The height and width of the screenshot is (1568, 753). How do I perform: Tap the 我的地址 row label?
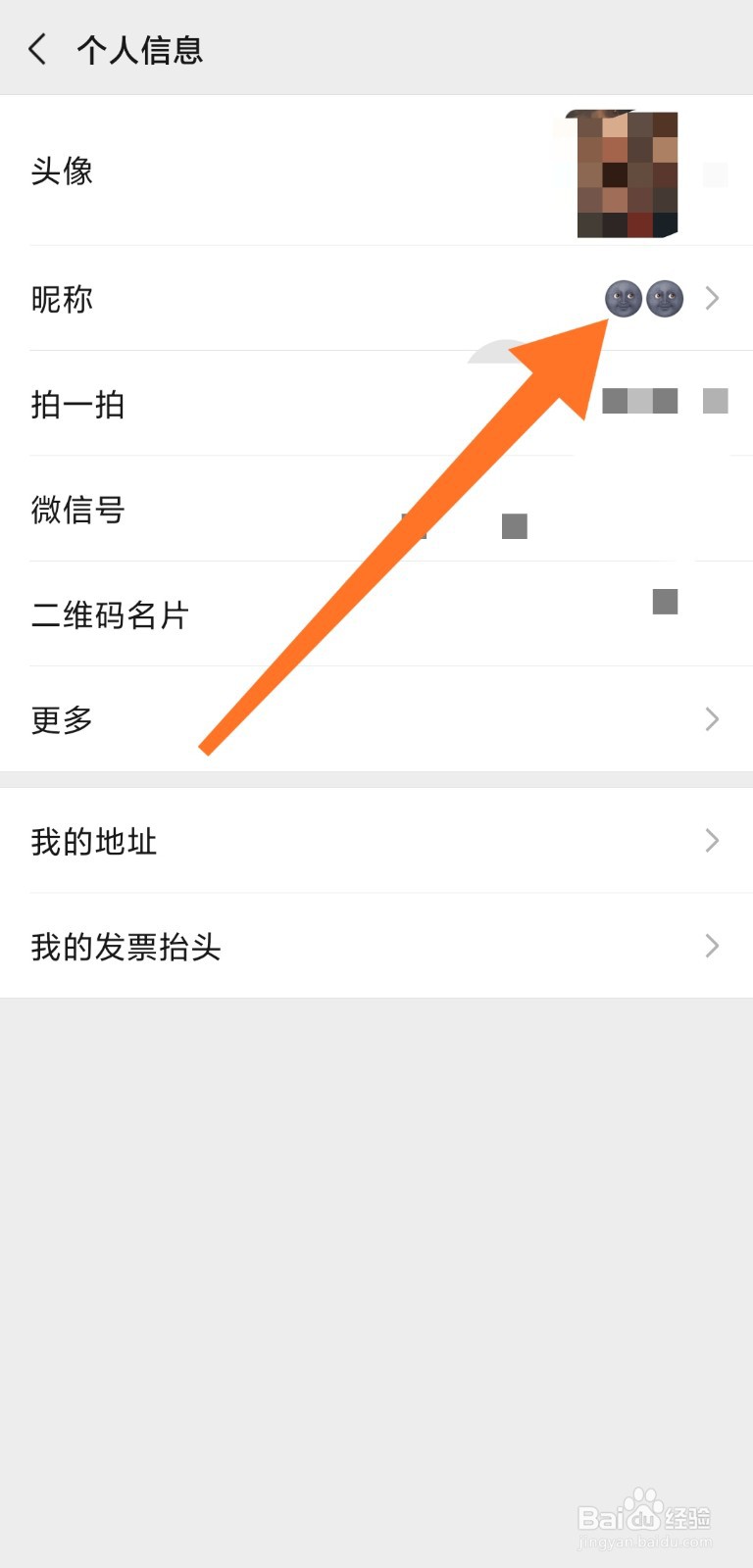tap(94, 840)
